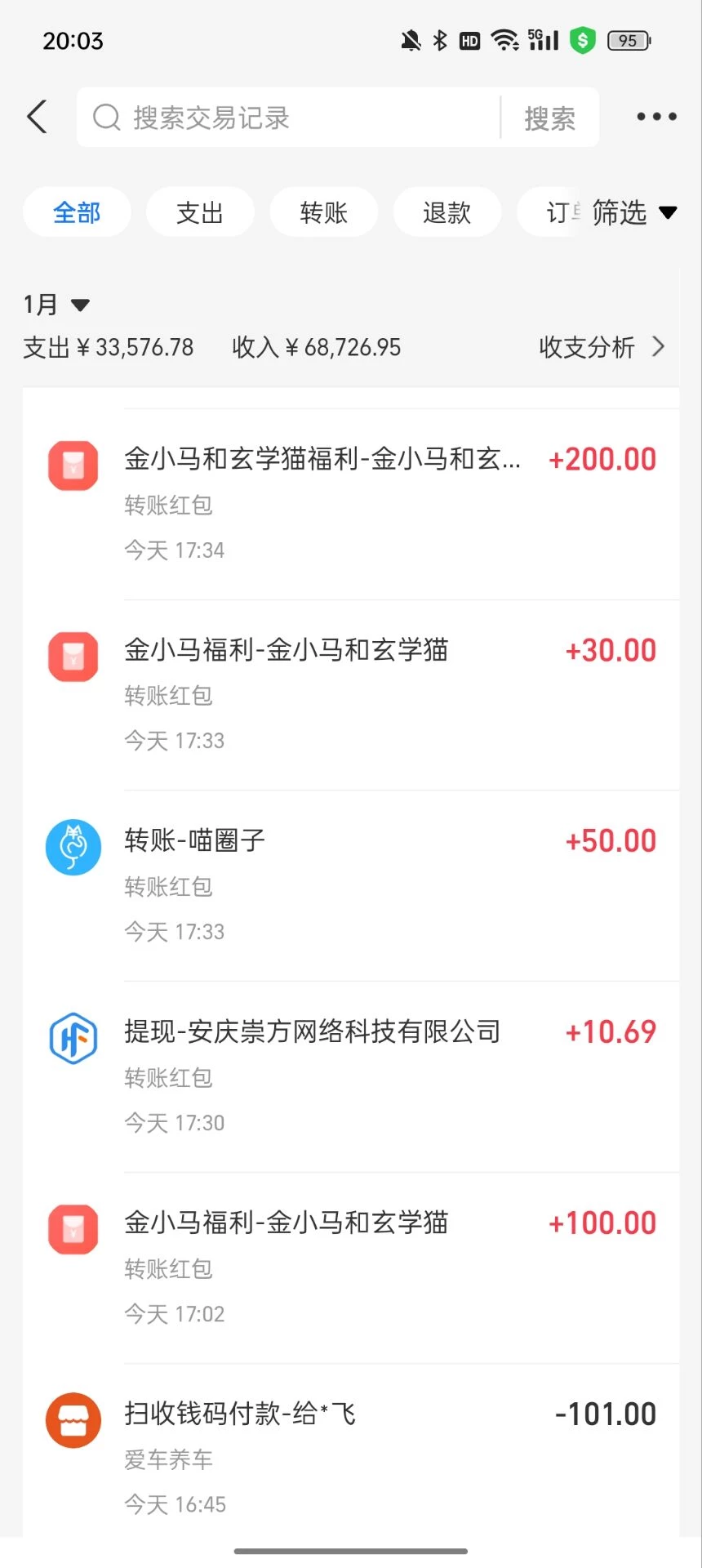702x1568 pixels.
Task: Open the 扫收钱码付款-给*飞 payment
Action: point(351,1459)
